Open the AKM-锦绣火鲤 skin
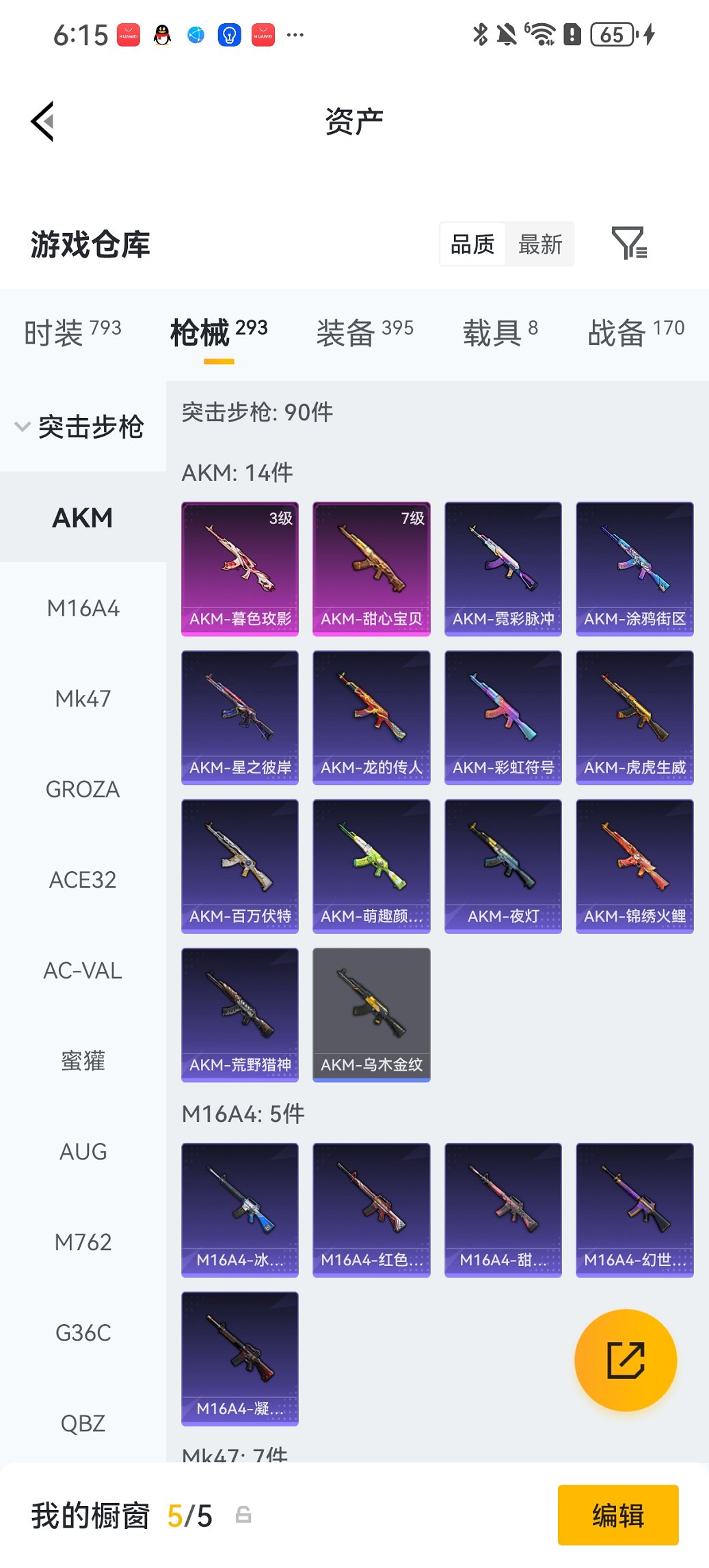 (x=634, y=866)
